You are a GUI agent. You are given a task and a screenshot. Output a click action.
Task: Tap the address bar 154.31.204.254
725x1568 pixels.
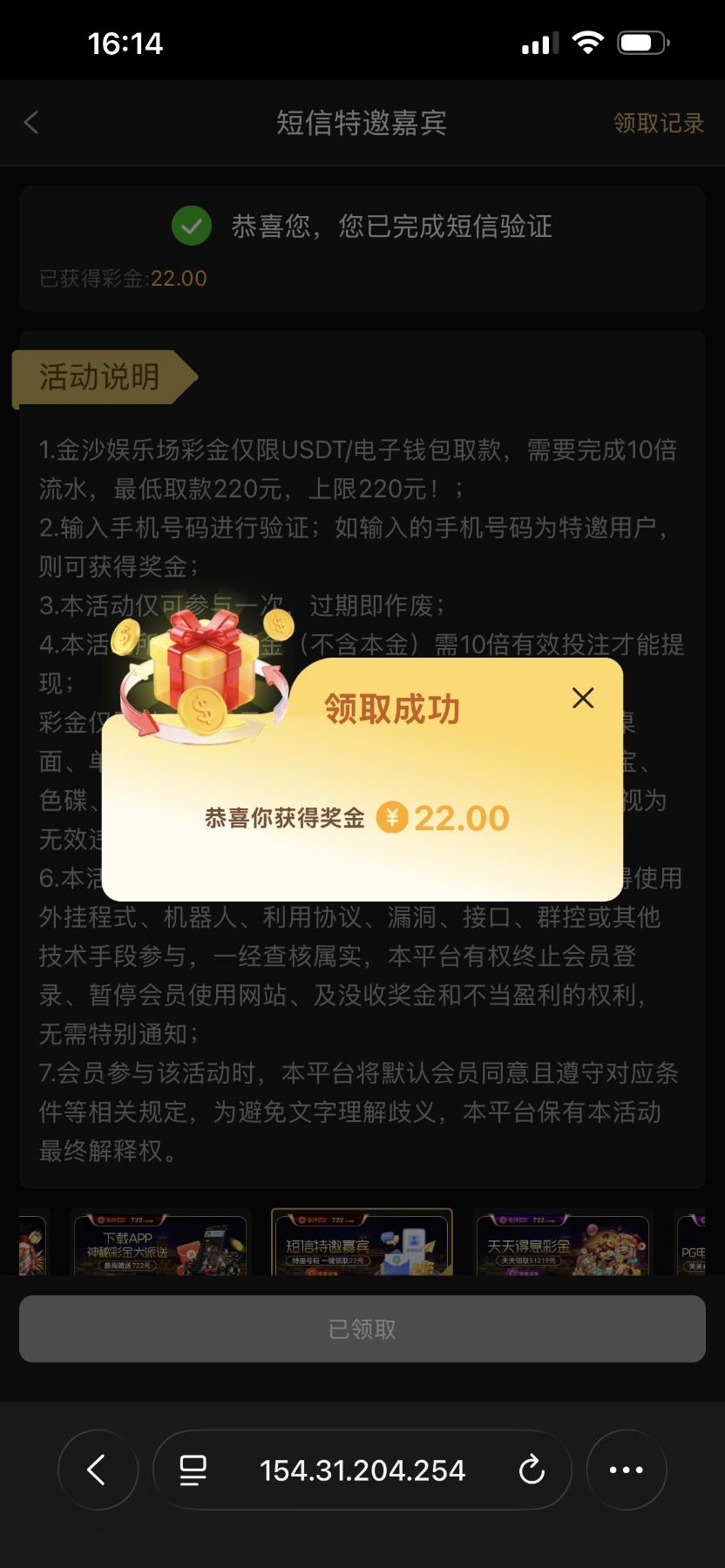pyautogui.click(x=362, y=1470)
